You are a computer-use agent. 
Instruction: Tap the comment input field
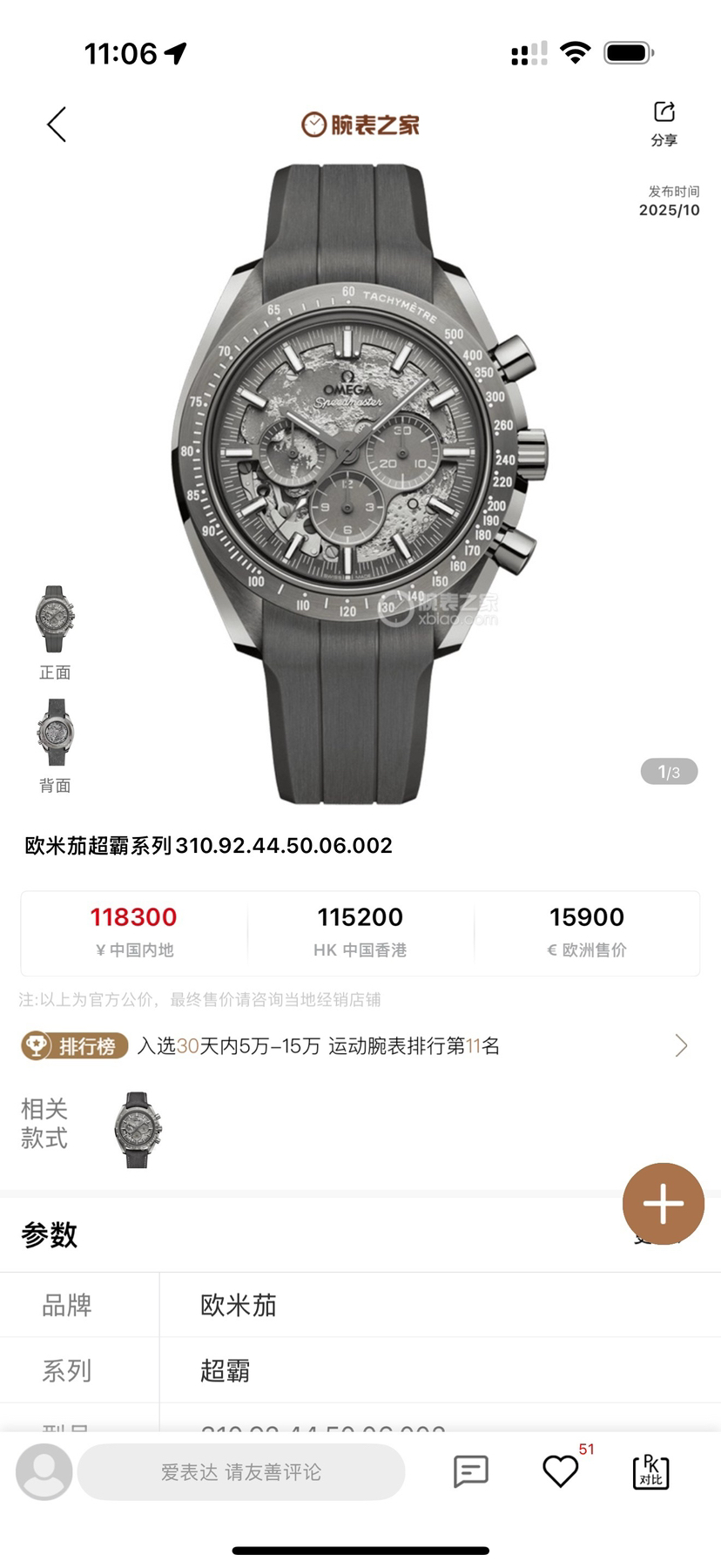pos(241,1472)
